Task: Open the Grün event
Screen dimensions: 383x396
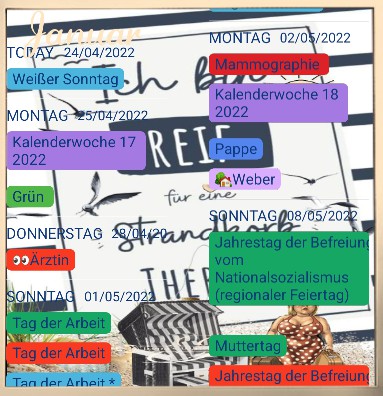Action: pos(30,196)
